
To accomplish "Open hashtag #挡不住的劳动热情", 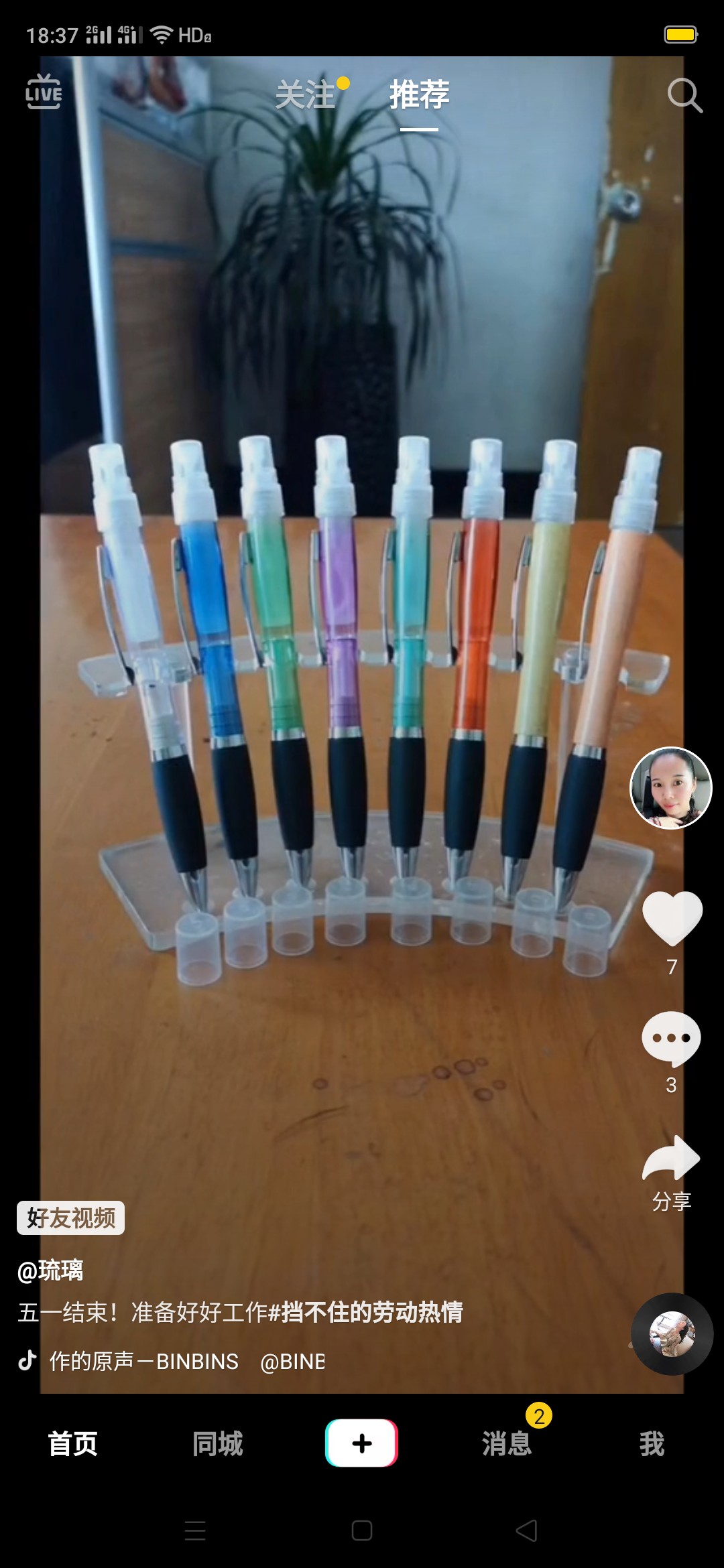I will [x=365, y=1311].
